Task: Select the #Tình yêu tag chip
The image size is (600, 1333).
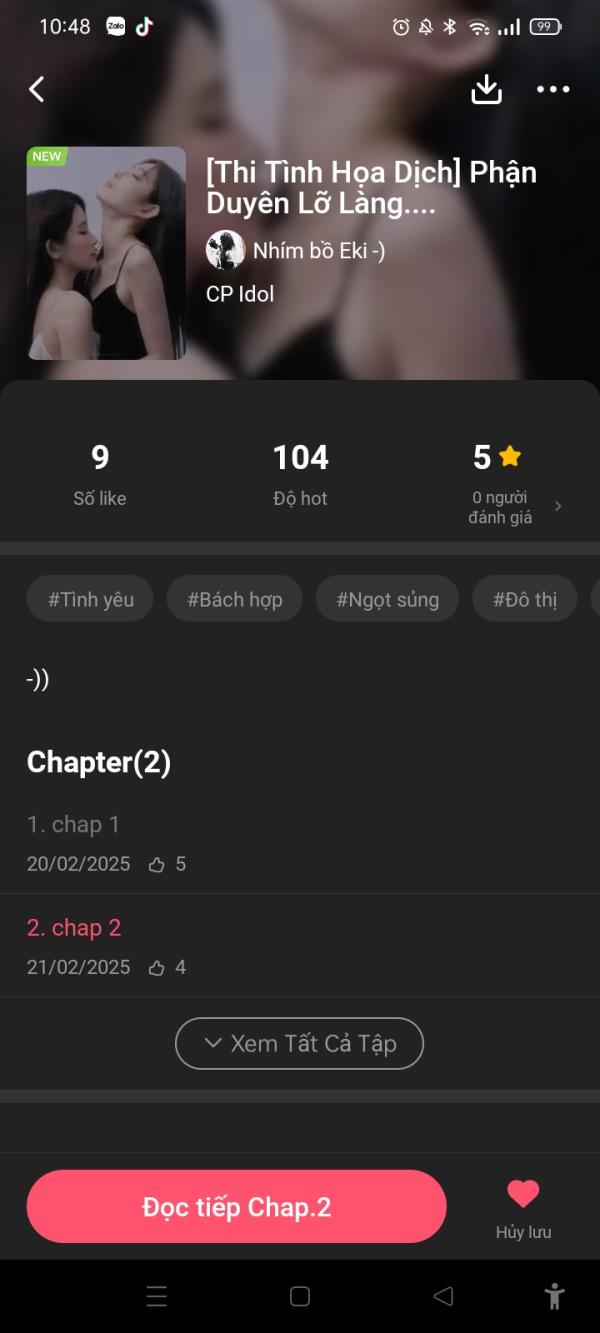Action: [x=90, y=599]
